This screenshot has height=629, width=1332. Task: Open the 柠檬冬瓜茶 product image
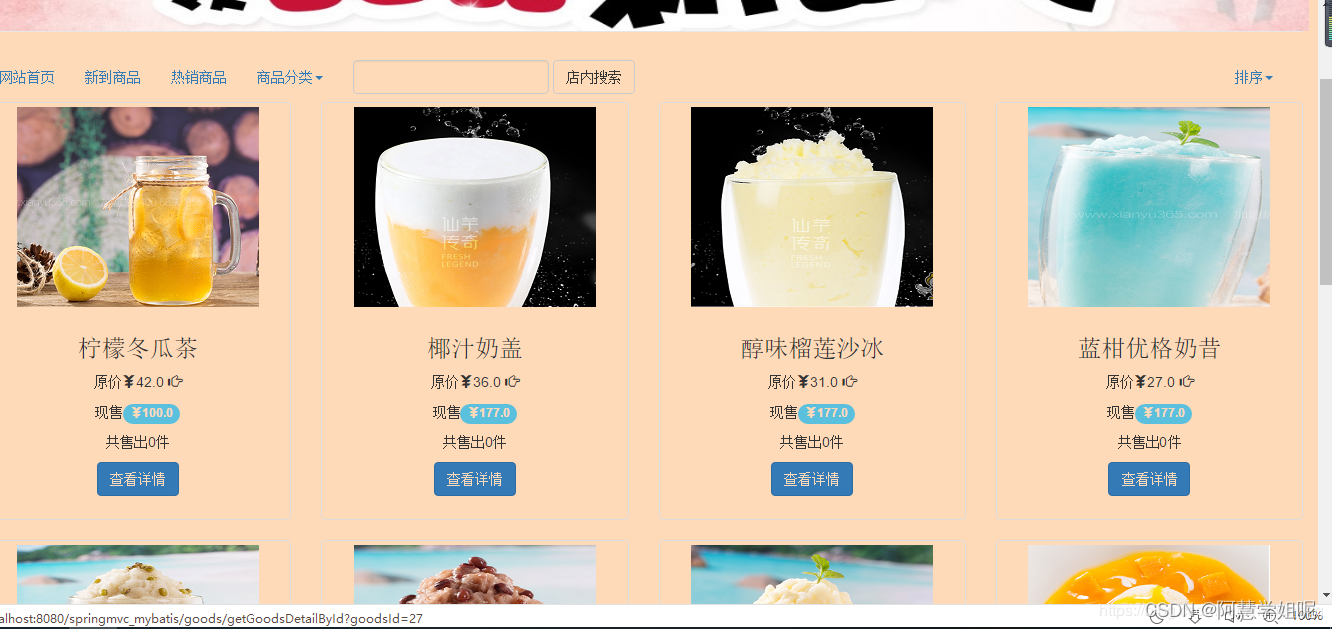tap(138, 207)
